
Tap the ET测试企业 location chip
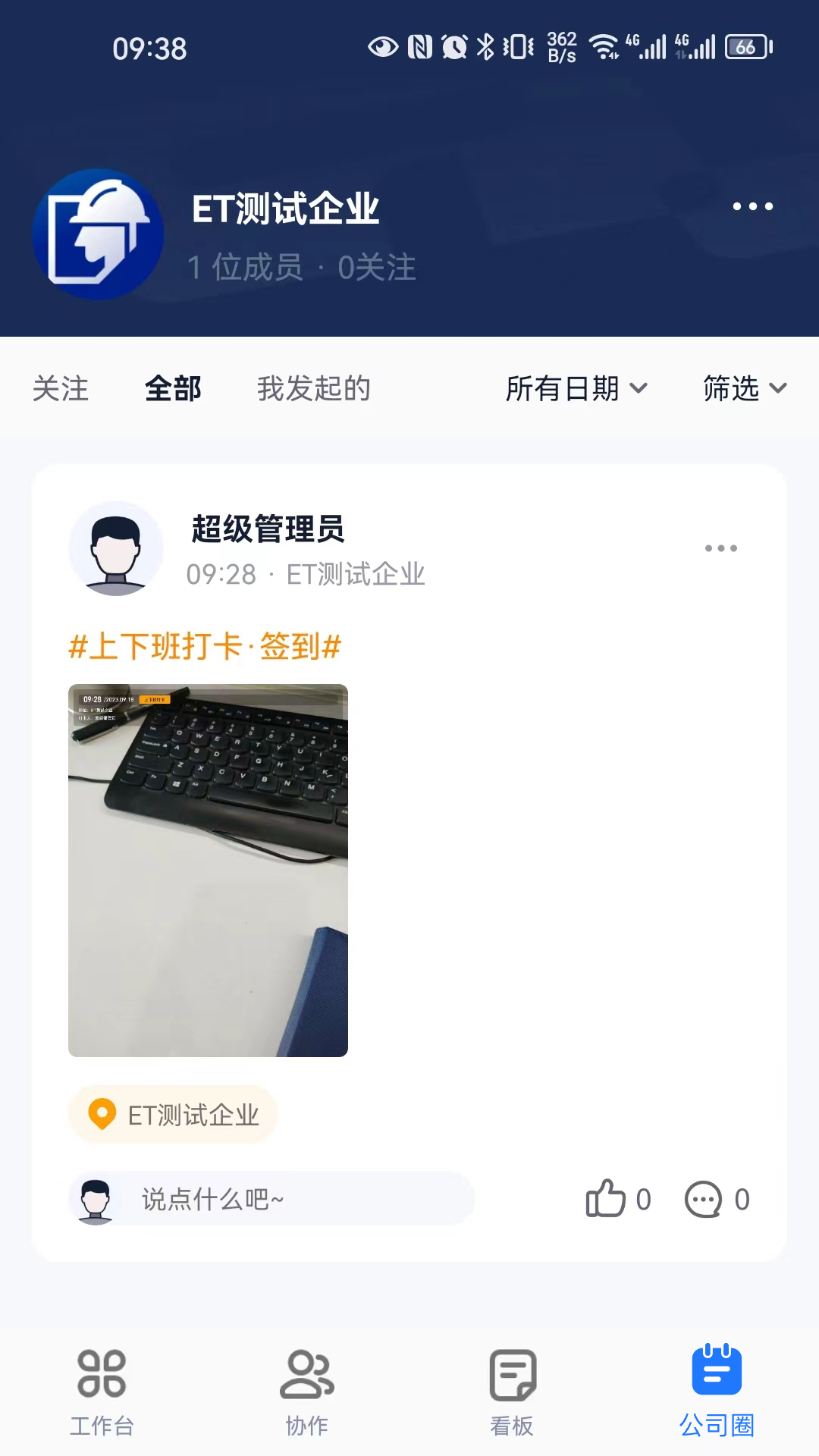(x=174, y=1115)
